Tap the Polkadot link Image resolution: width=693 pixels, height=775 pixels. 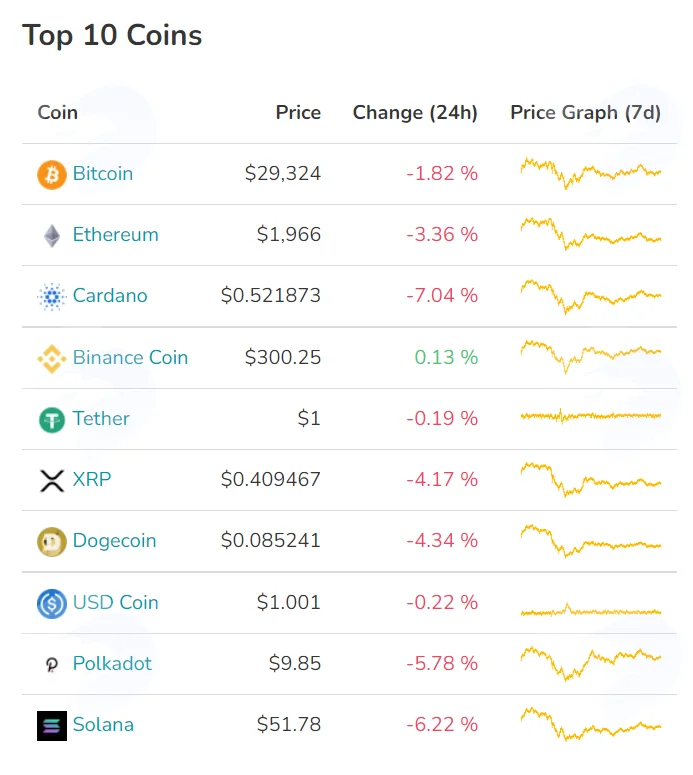(x=112, y=663)
